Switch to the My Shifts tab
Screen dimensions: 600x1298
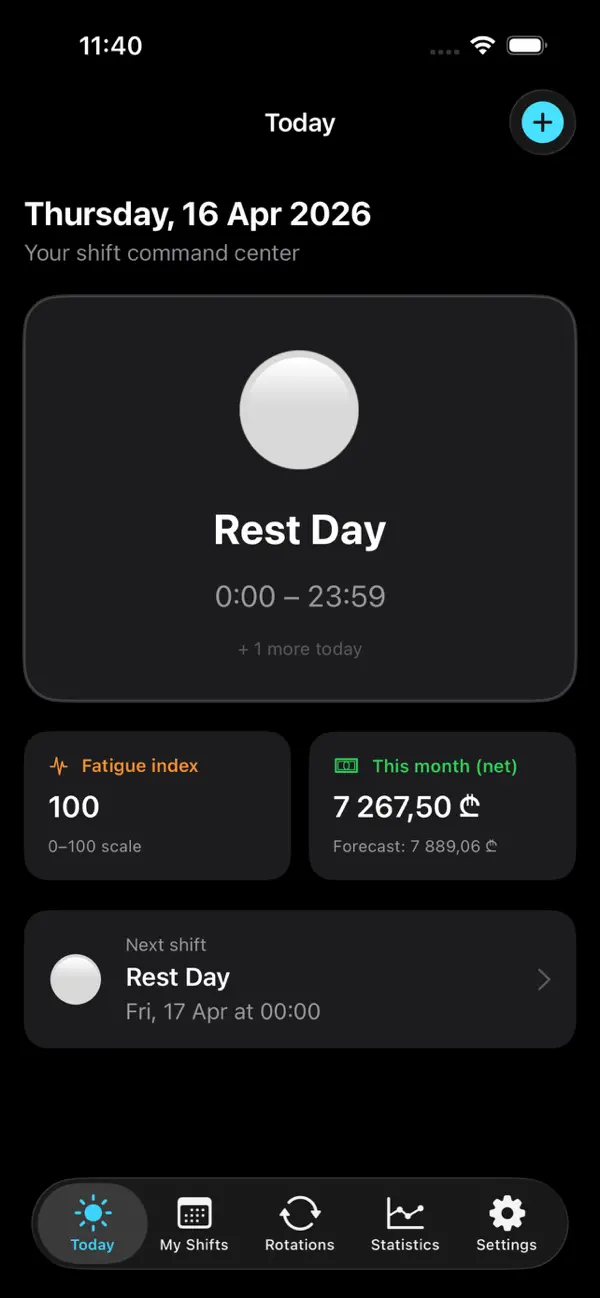(194, 1224)
